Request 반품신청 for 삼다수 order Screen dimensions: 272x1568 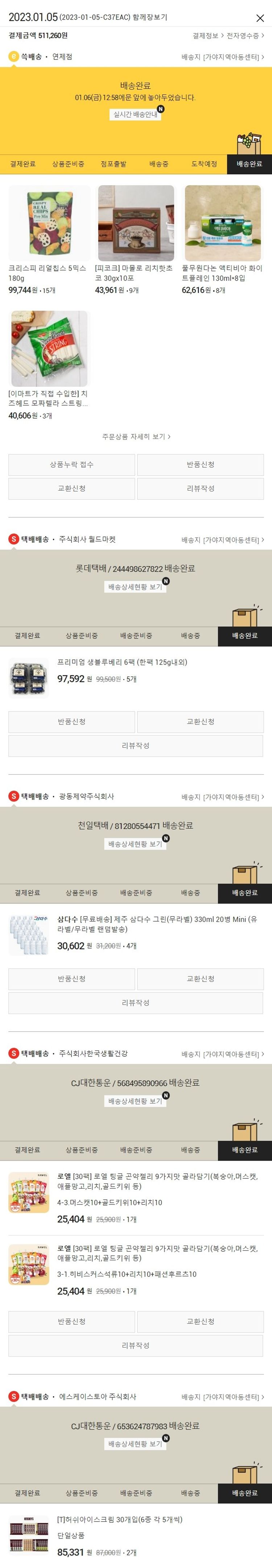(72, 979)
